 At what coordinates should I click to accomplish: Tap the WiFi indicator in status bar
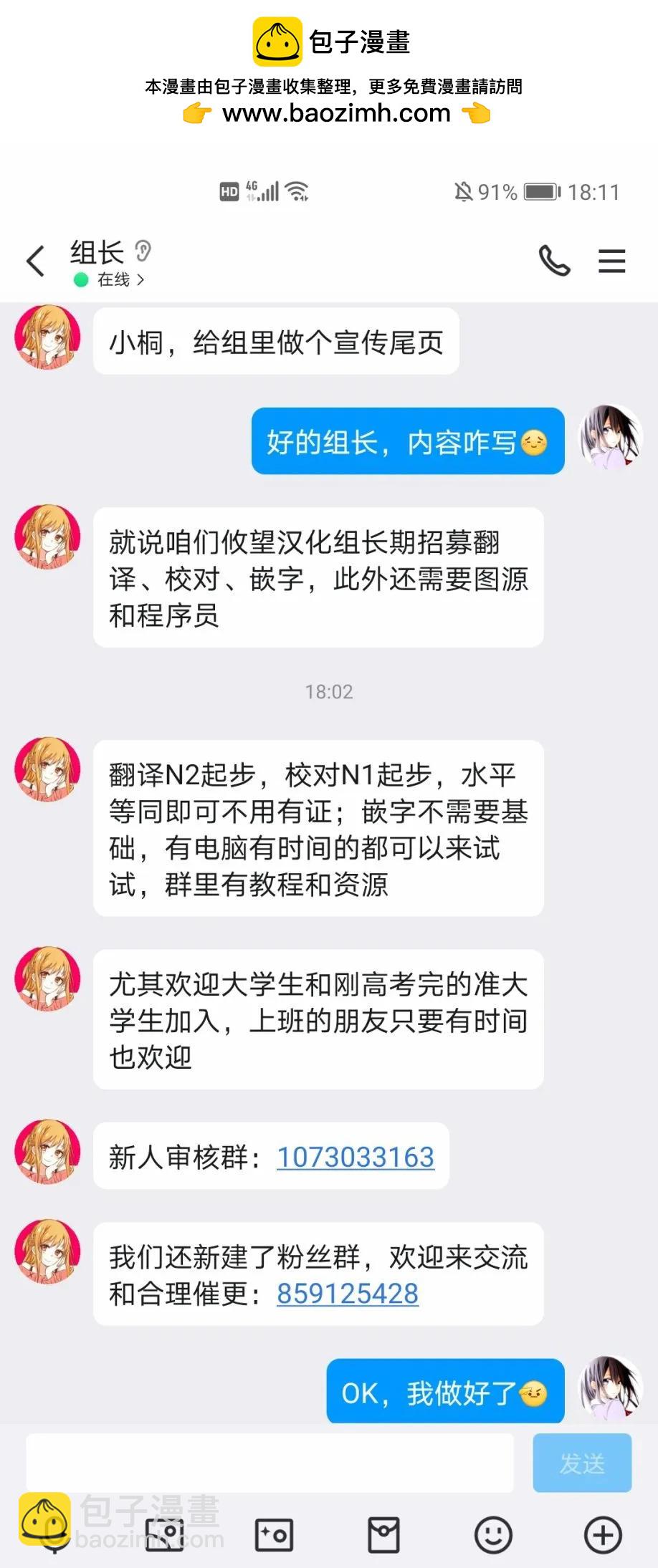[298, 191]
